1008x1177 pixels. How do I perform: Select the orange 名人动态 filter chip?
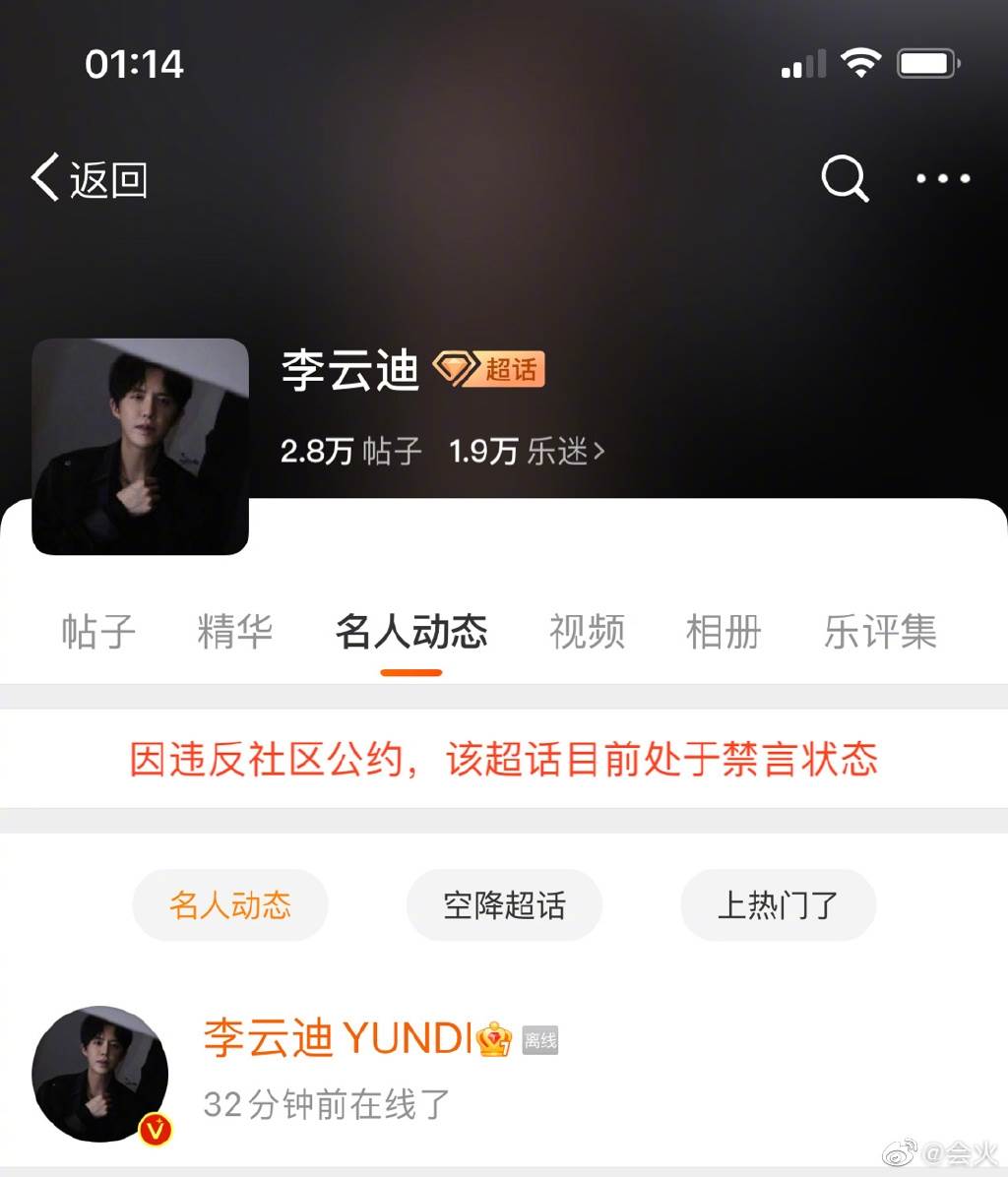pyautogui.click(x=230, y=905)
